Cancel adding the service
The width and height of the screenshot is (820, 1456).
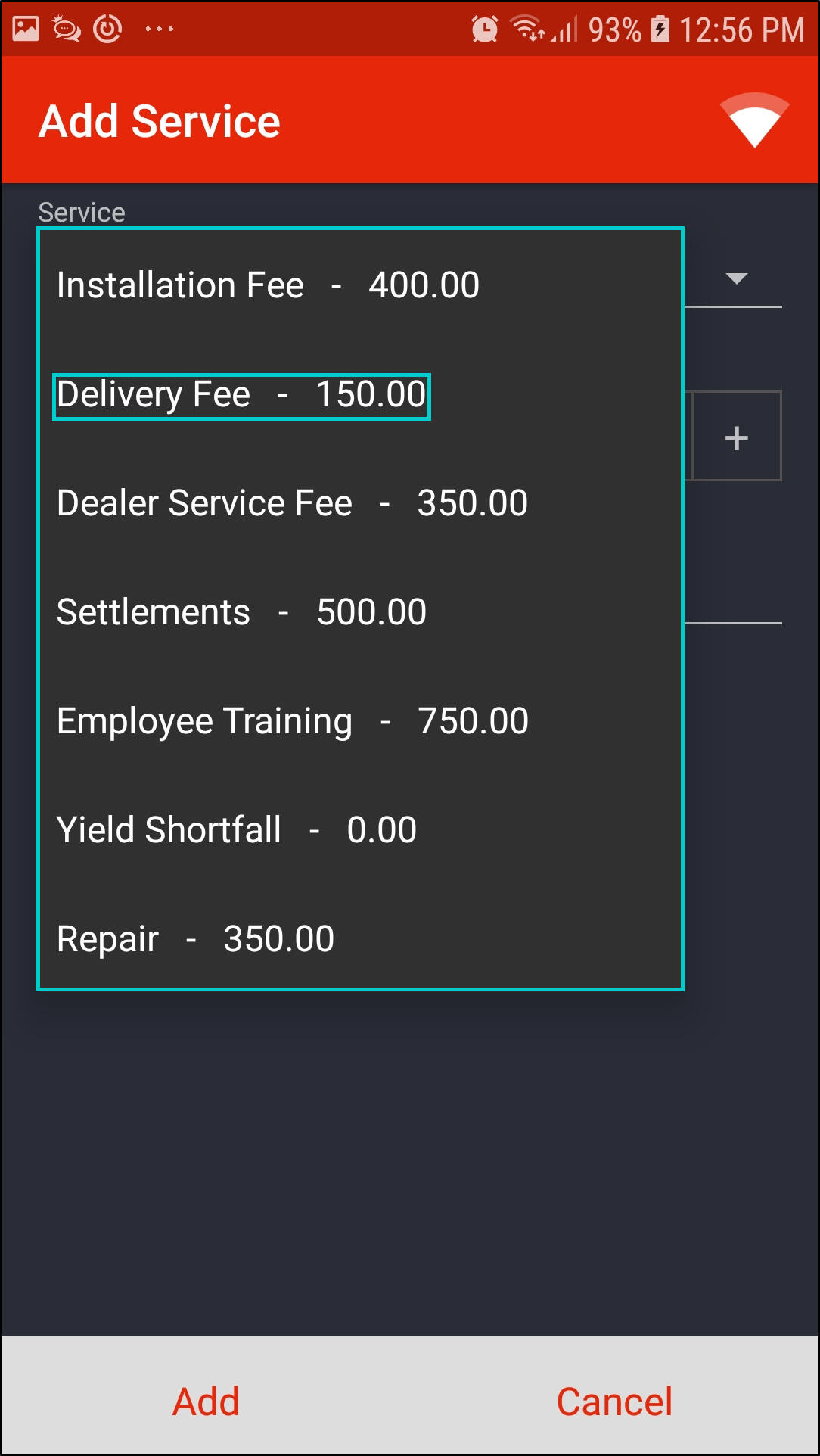tap(614, 1401)
